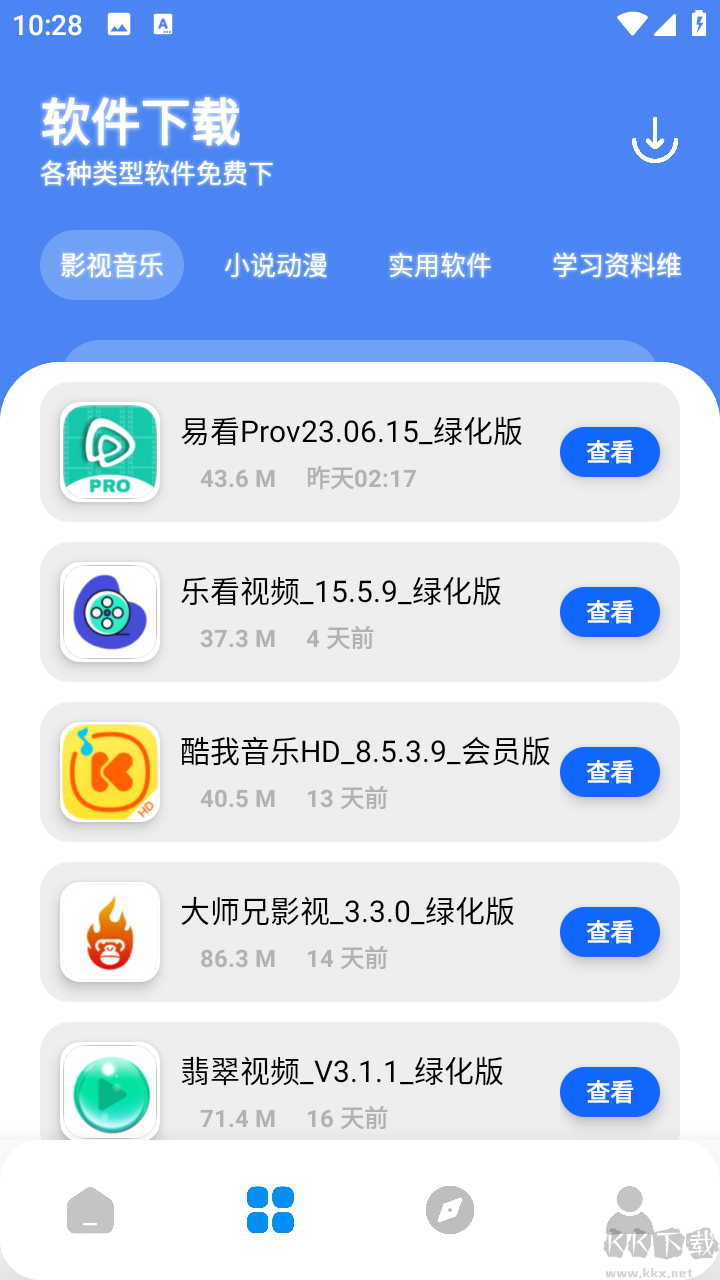Viewport: 720px width, 1280px height.
Task: Tap the 乐看视频 app icon
Action: pos(110,612)
